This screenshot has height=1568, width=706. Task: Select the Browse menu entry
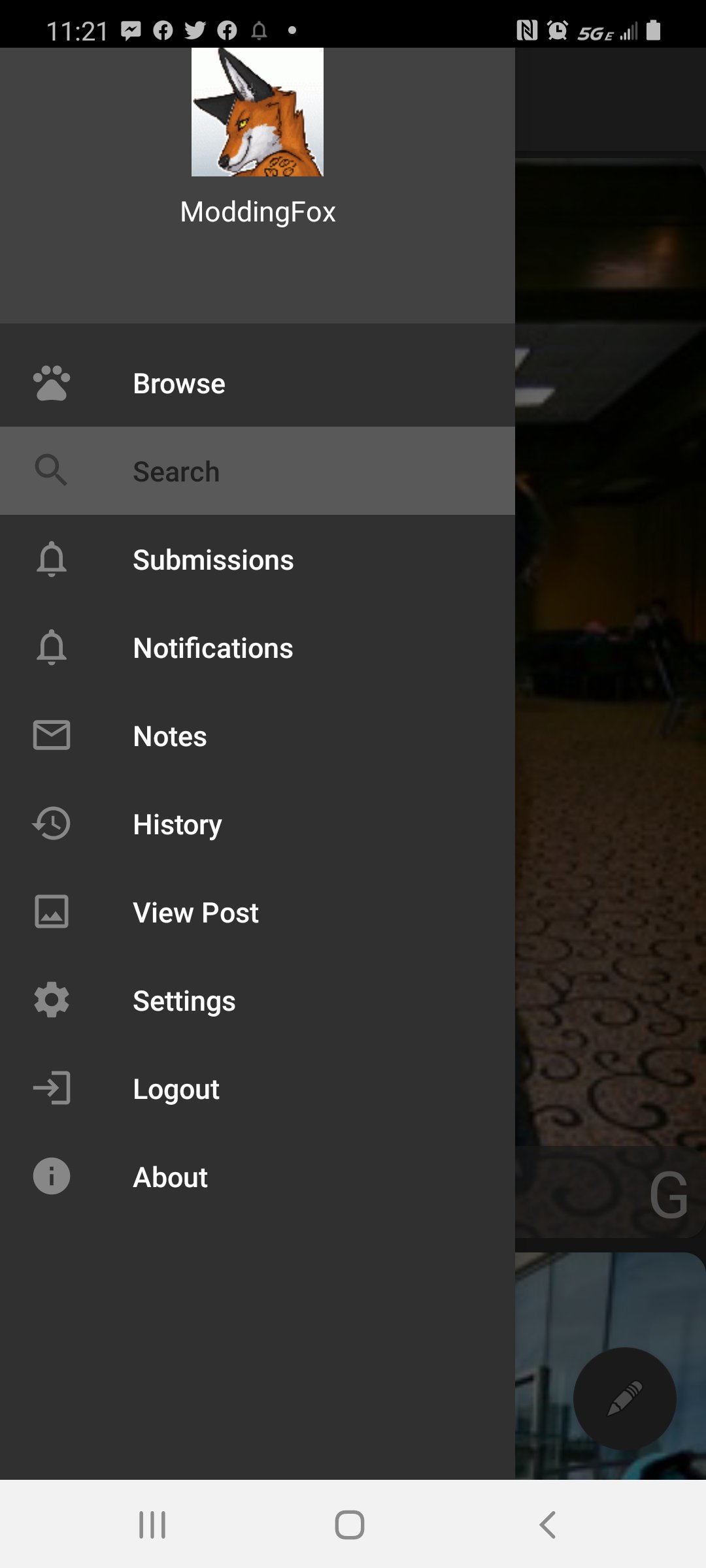(178, 383)
